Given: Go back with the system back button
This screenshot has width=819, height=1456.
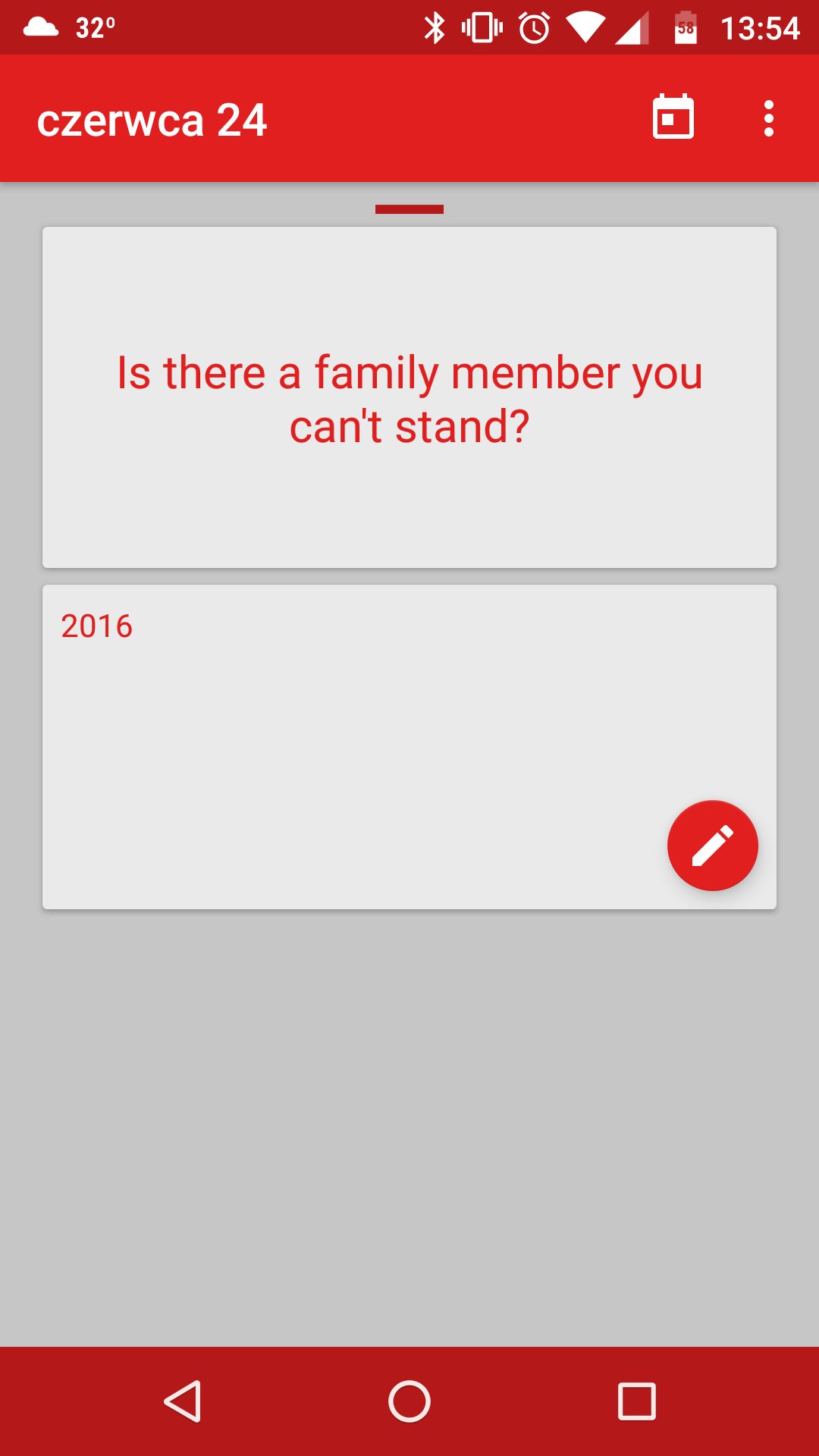Looking at the screenshot, I should pos(183,1401).
